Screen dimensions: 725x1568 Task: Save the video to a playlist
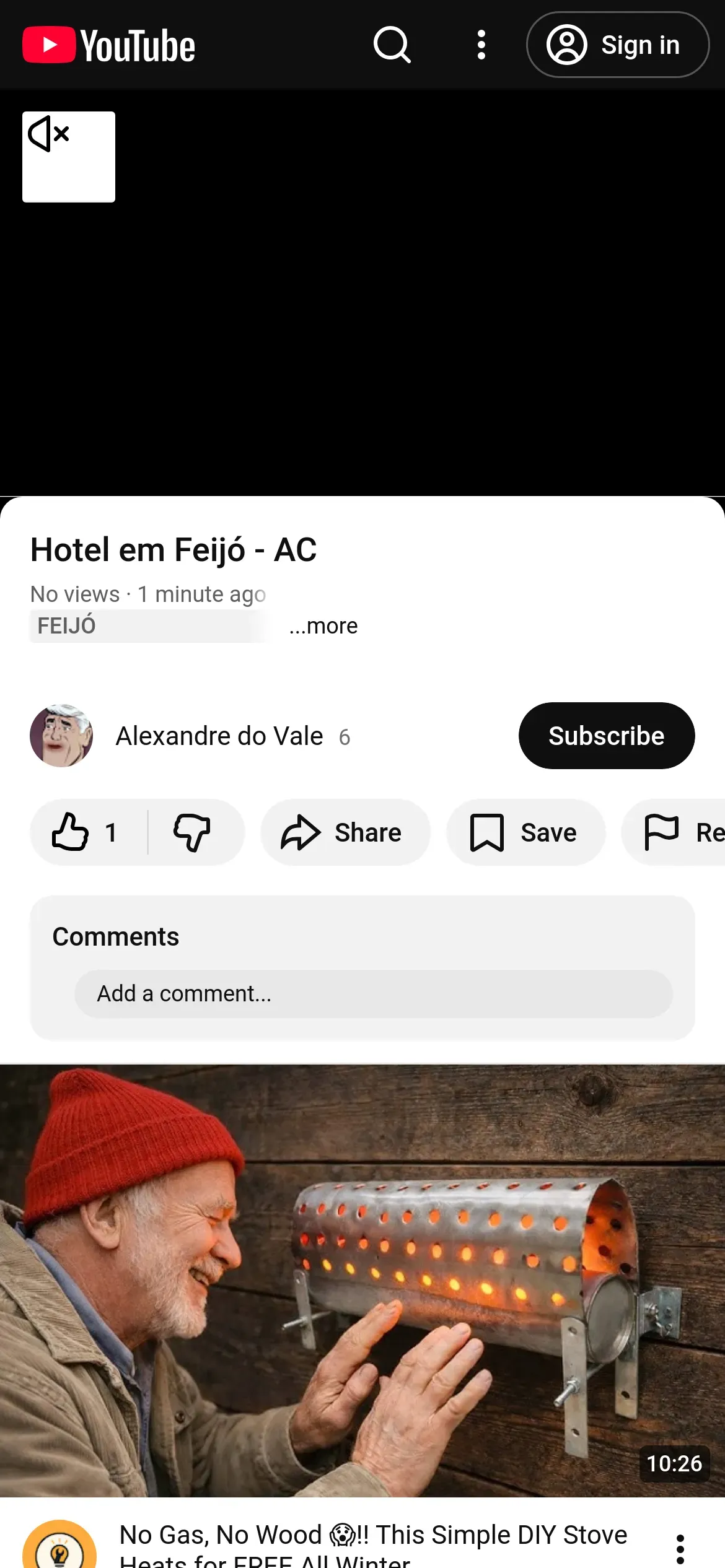pos(525,832)
